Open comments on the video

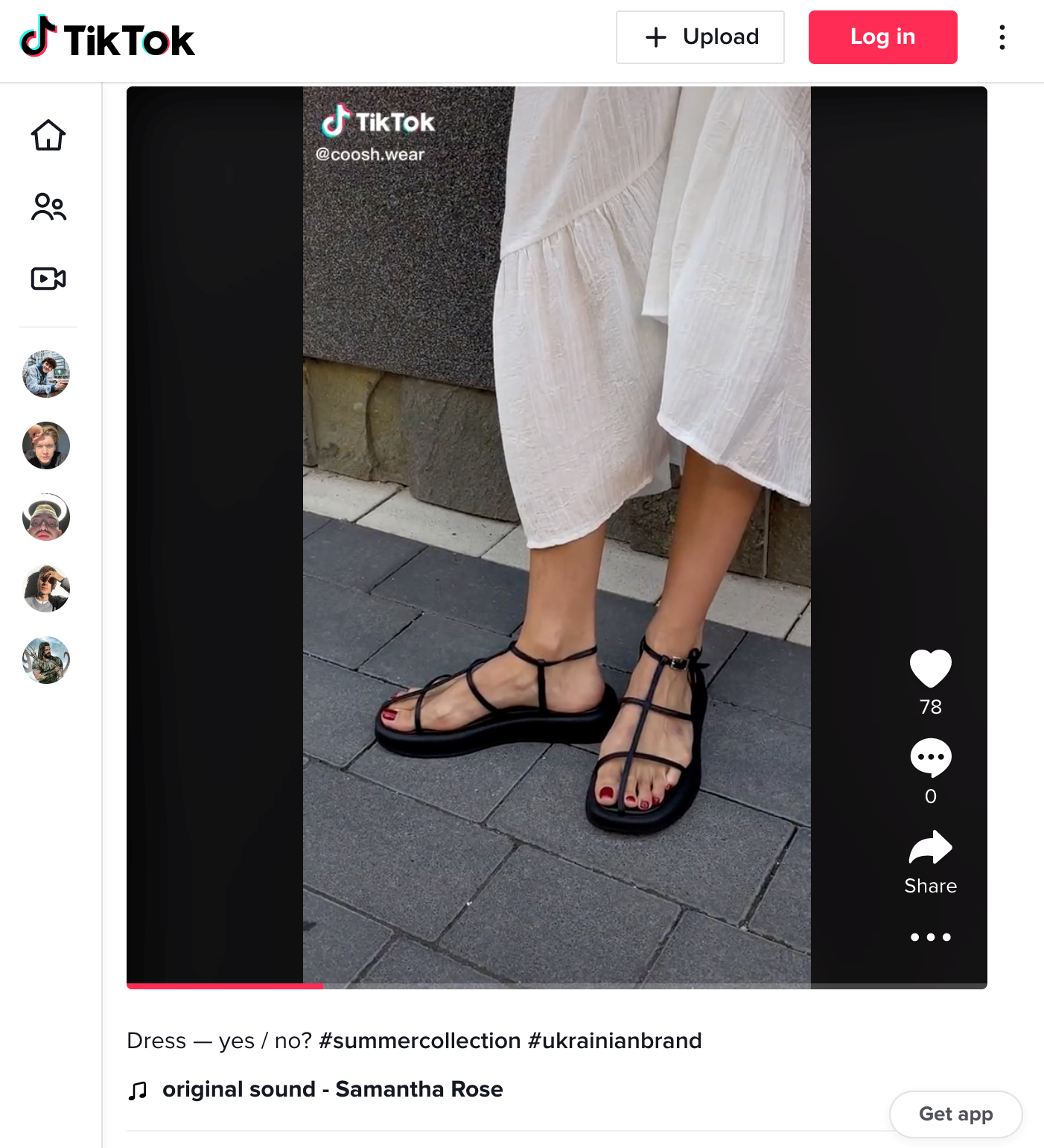[x=930, y=758]
